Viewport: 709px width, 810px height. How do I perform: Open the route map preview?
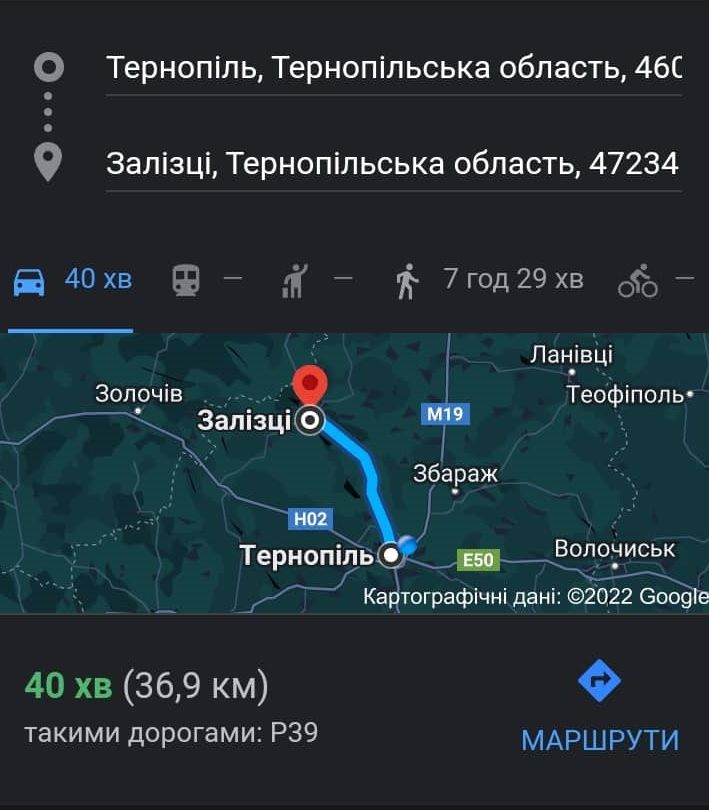click(x=354, y=473)
